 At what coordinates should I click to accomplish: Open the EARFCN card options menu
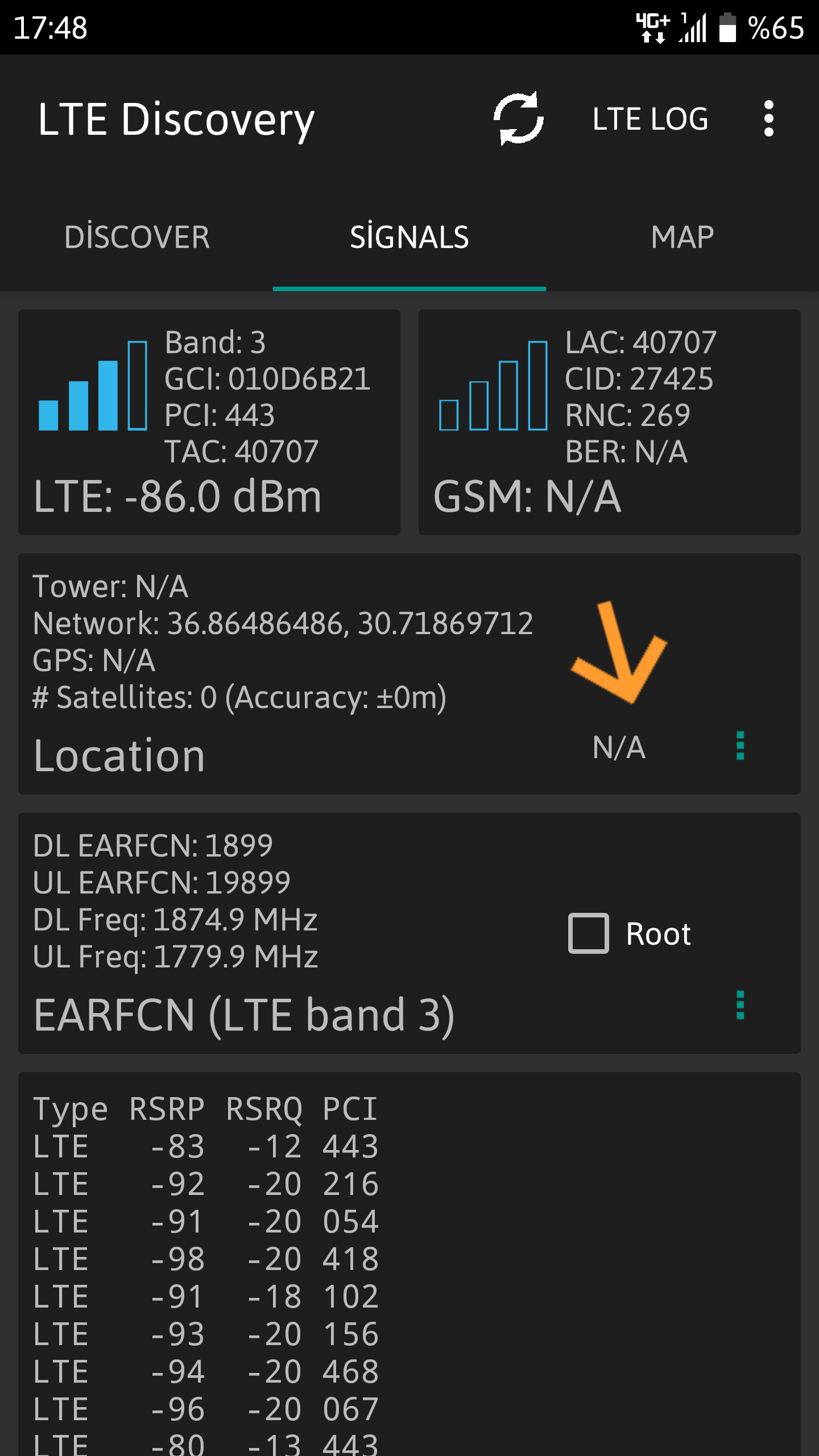(740, 1005)
